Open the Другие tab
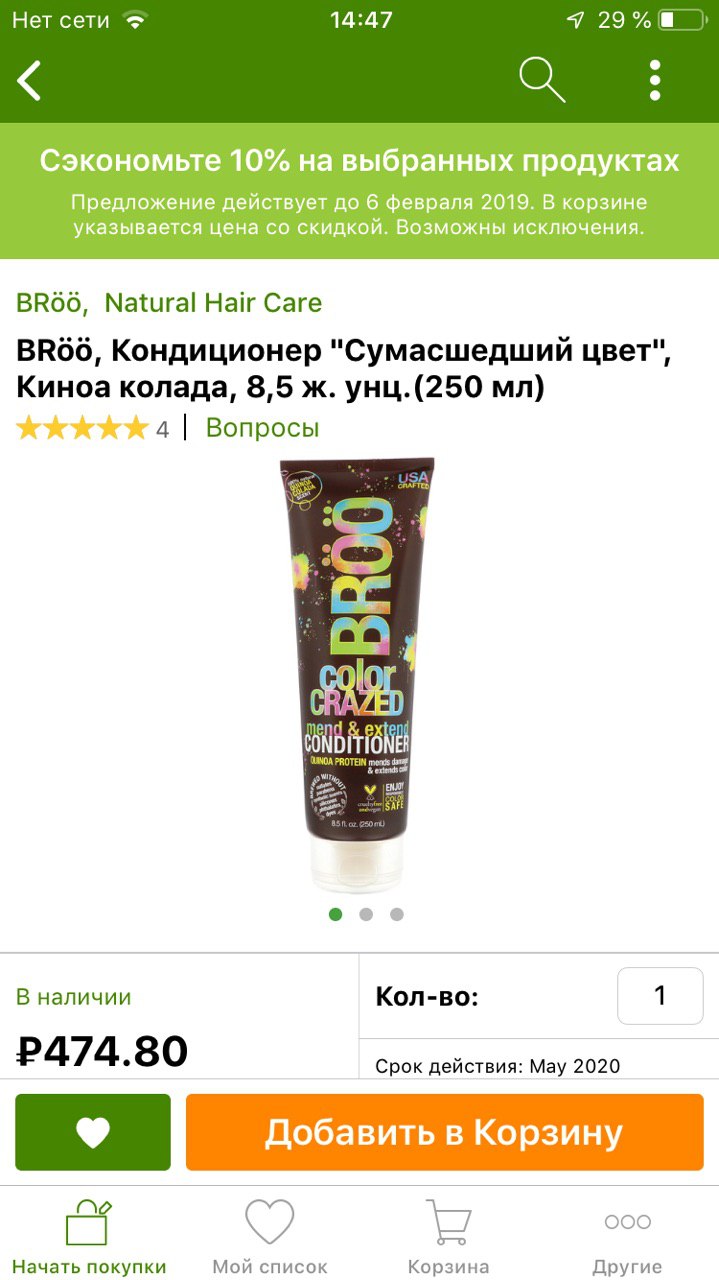The height and width of the screenshot is (1280, 719). (x=627, y=1237)
